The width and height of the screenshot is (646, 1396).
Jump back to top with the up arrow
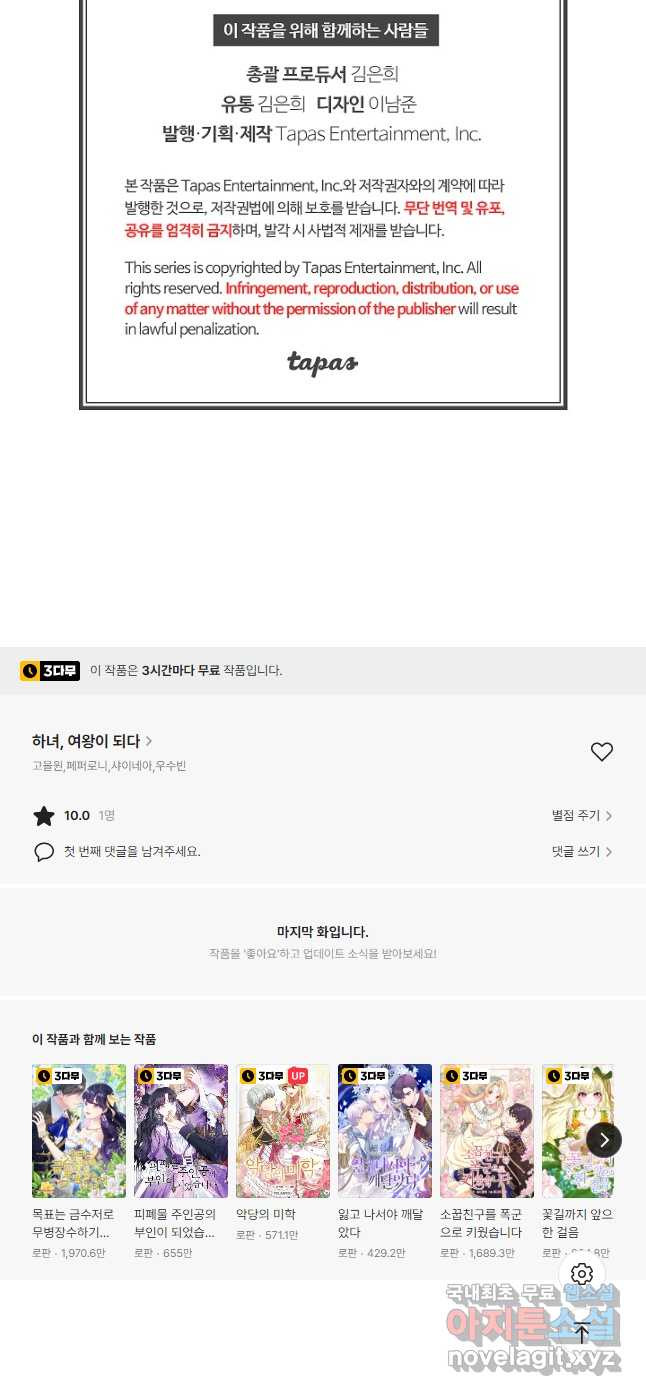pyautogui.click(x=582, y=1332)
